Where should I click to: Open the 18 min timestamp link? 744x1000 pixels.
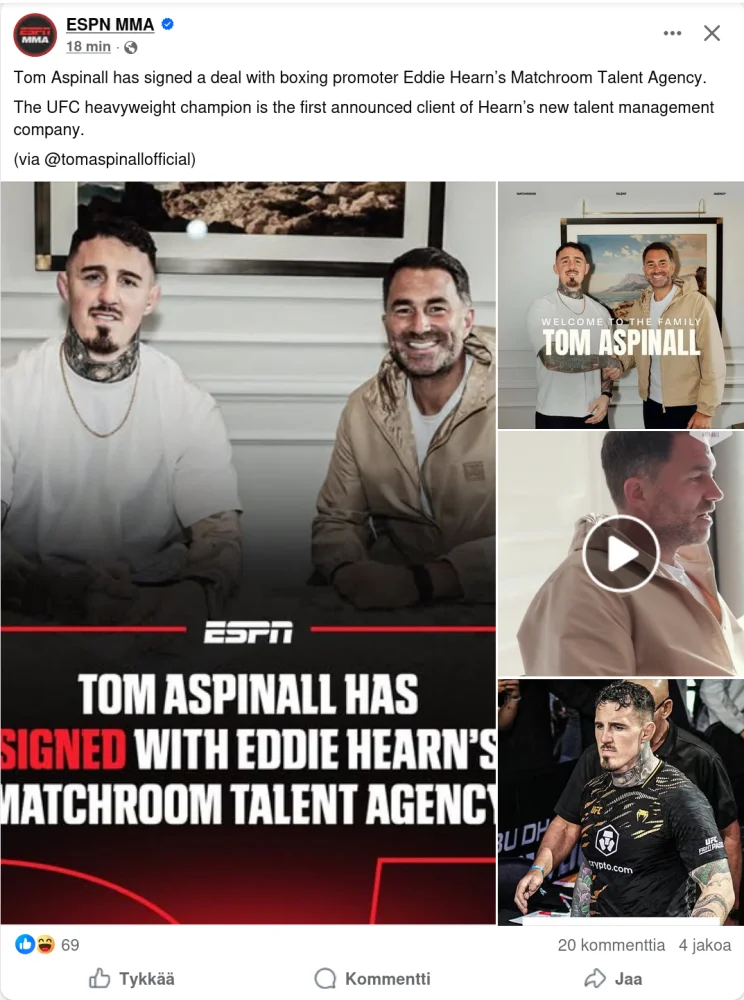pyautogui.click(x=88, y=47)
